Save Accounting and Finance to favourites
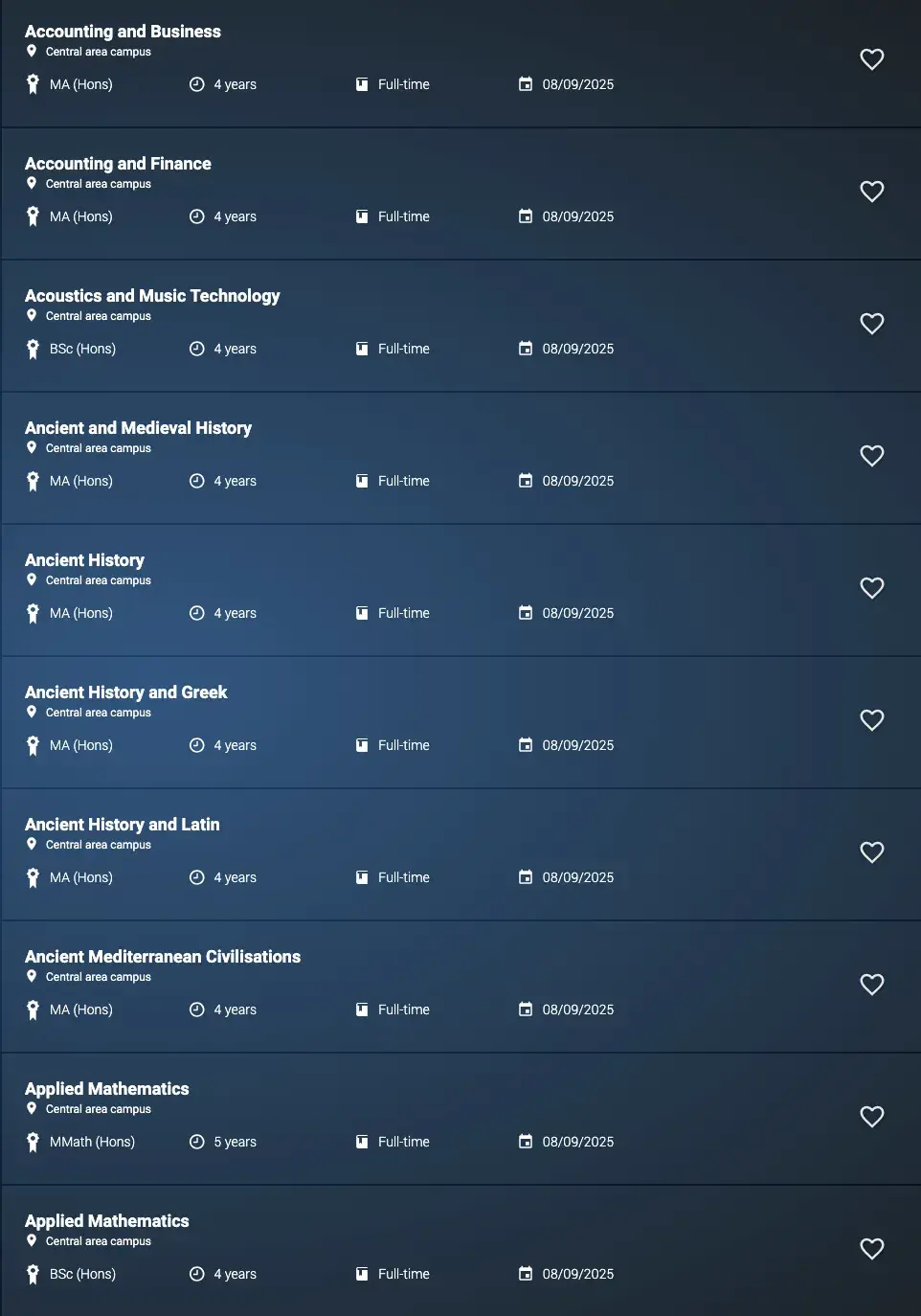Image resolution: width=921 pixels, height=1316 pixels. (x=871, y=192)
